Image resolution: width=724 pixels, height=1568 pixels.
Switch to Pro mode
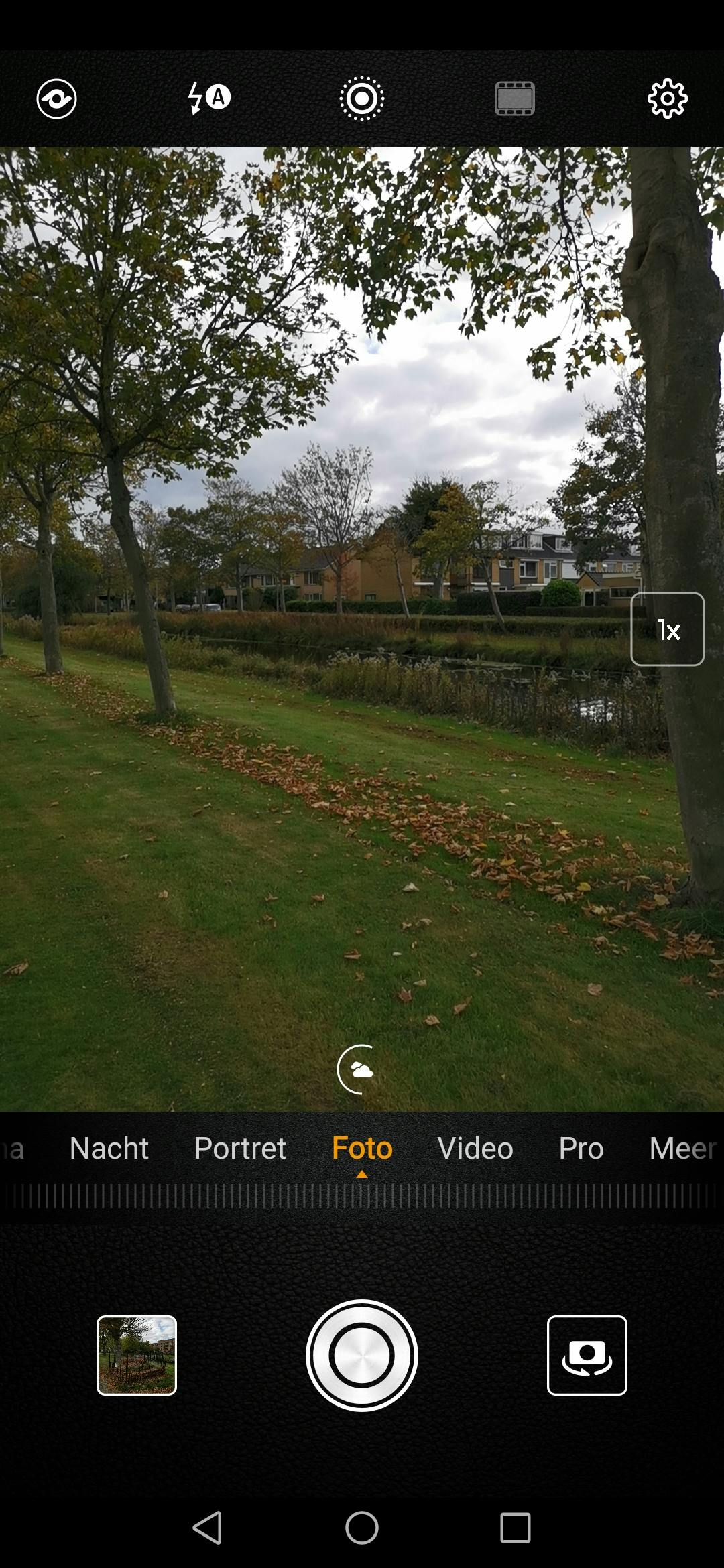[581, 1149]
